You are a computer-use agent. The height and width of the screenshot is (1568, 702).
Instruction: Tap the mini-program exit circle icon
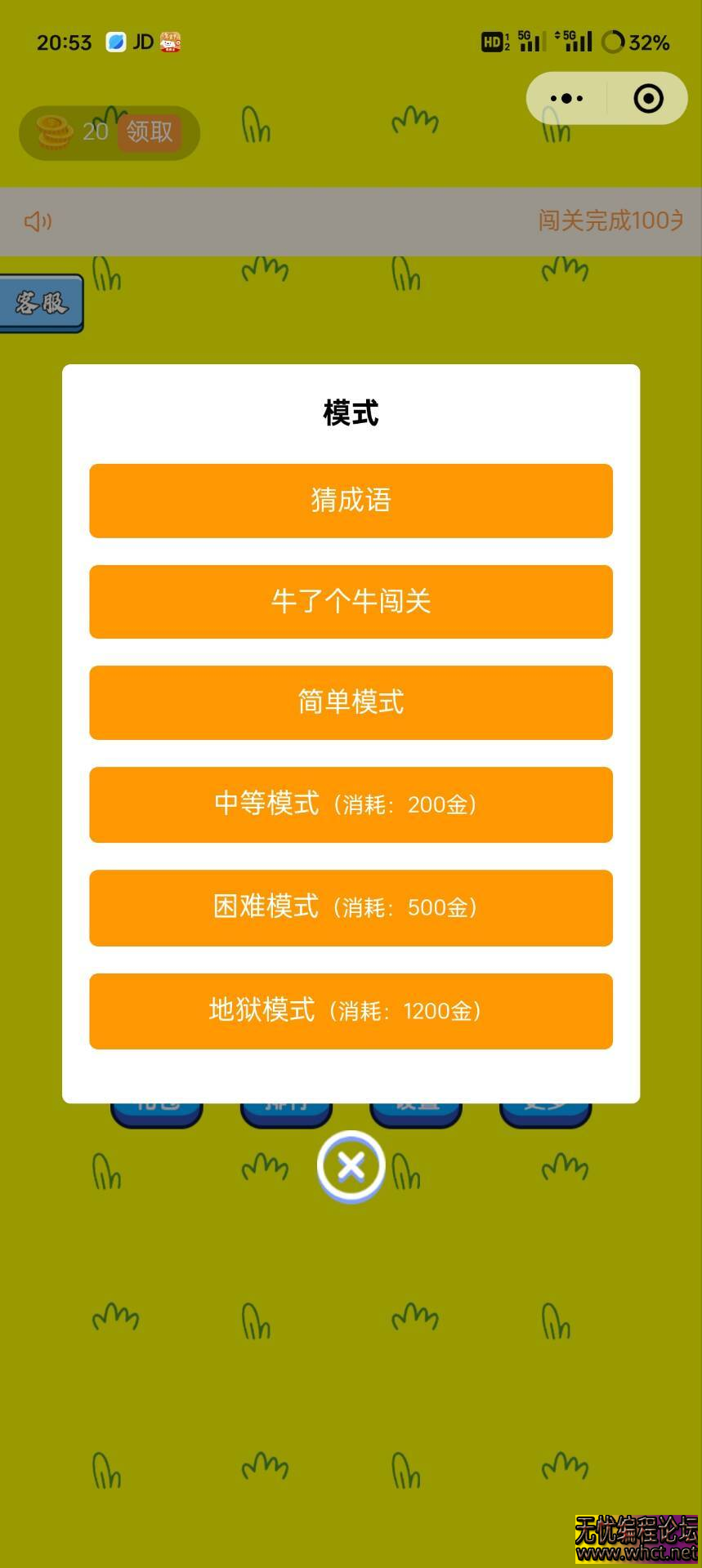pyautogui.click(x=650, y=98)
